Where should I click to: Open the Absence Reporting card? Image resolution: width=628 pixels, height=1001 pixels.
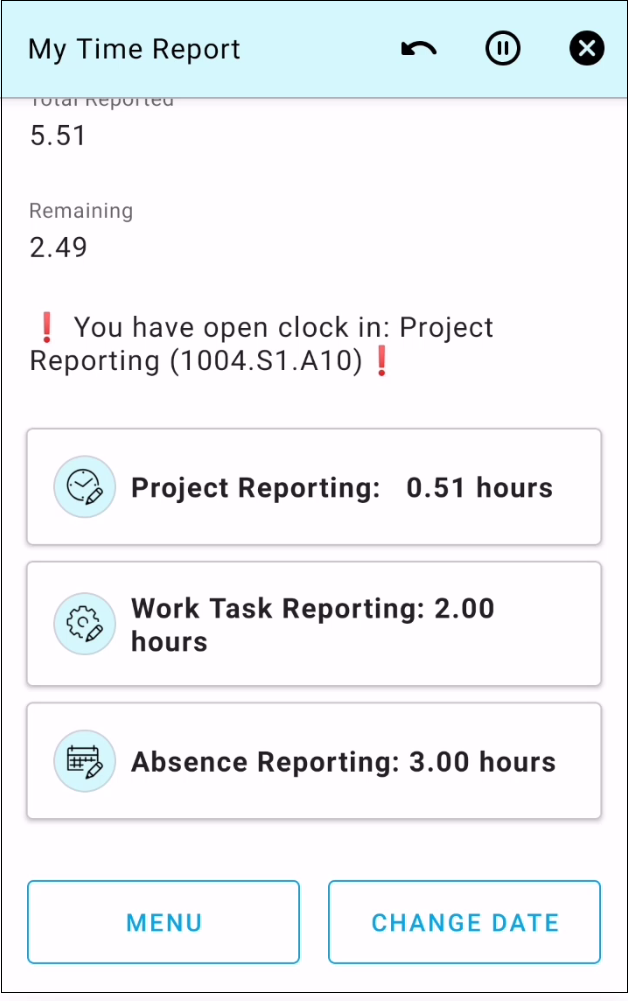314,761
